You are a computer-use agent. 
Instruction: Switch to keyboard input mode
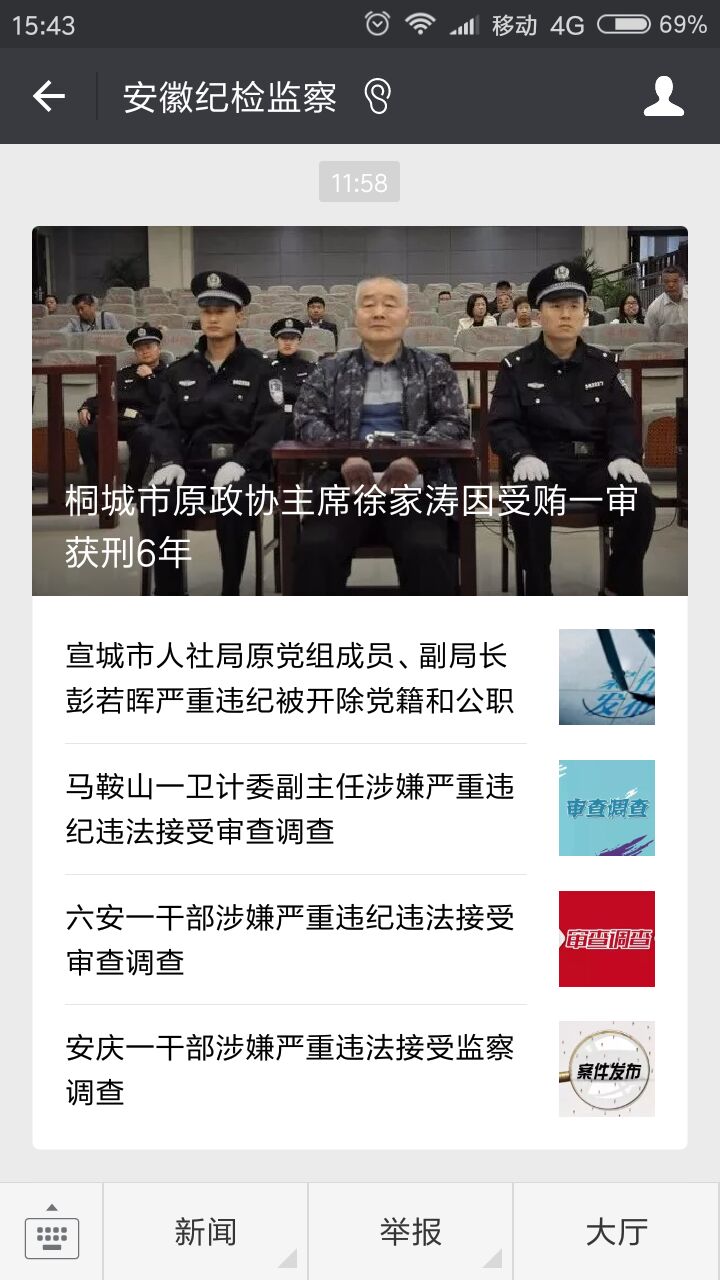(x=52, y=1232)
